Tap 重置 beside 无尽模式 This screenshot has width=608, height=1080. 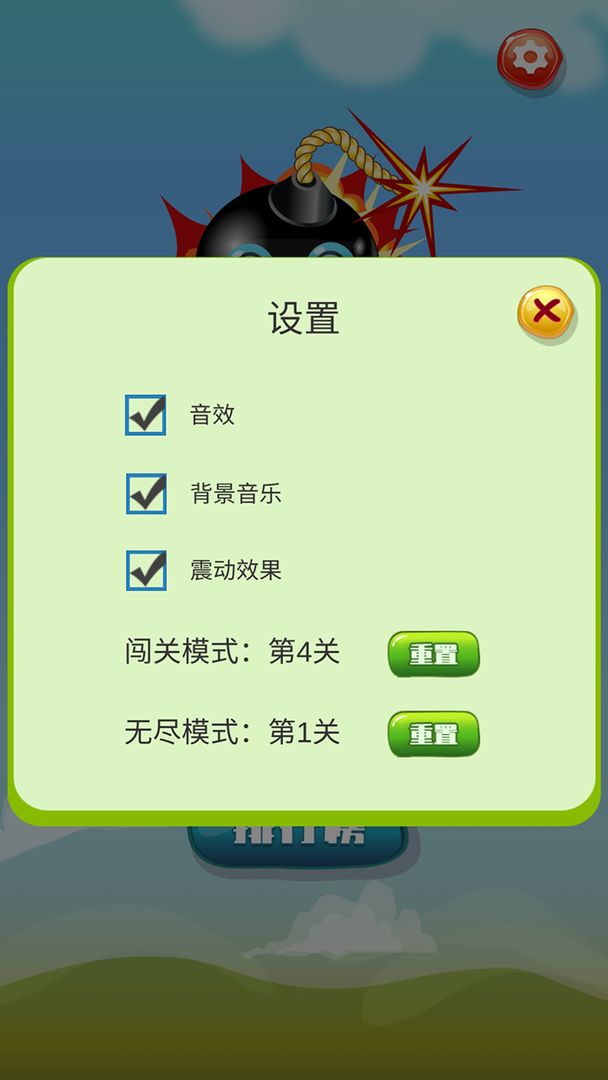(433, 734)
